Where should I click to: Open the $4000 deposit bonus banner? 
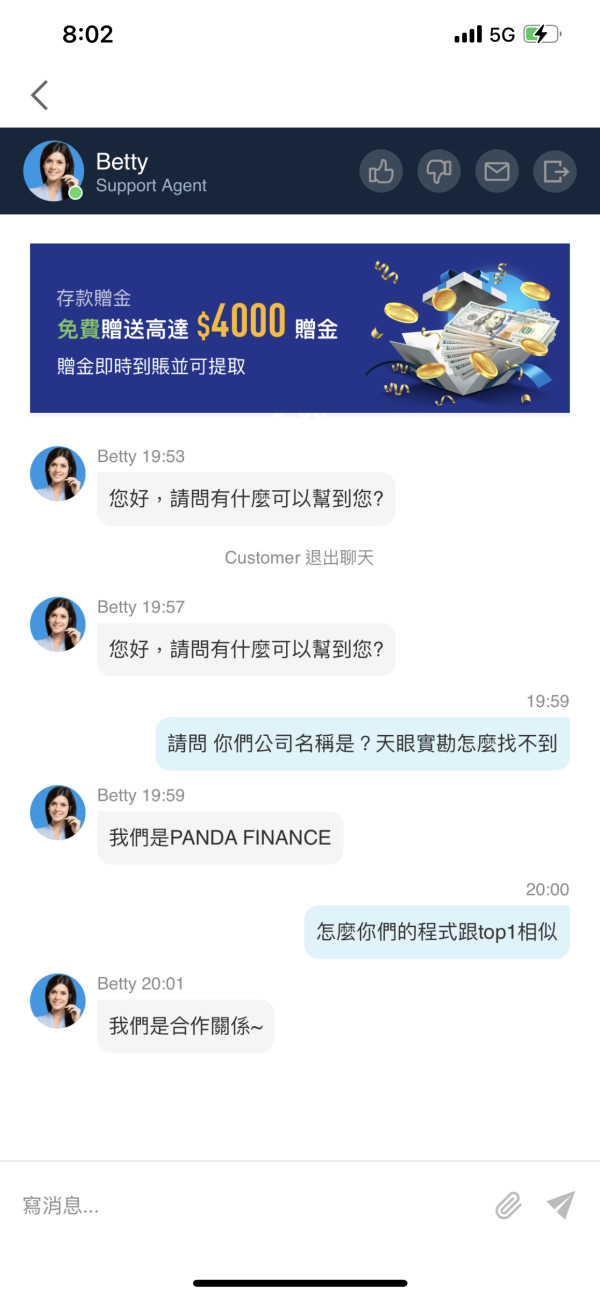click(x=300, y=328)
